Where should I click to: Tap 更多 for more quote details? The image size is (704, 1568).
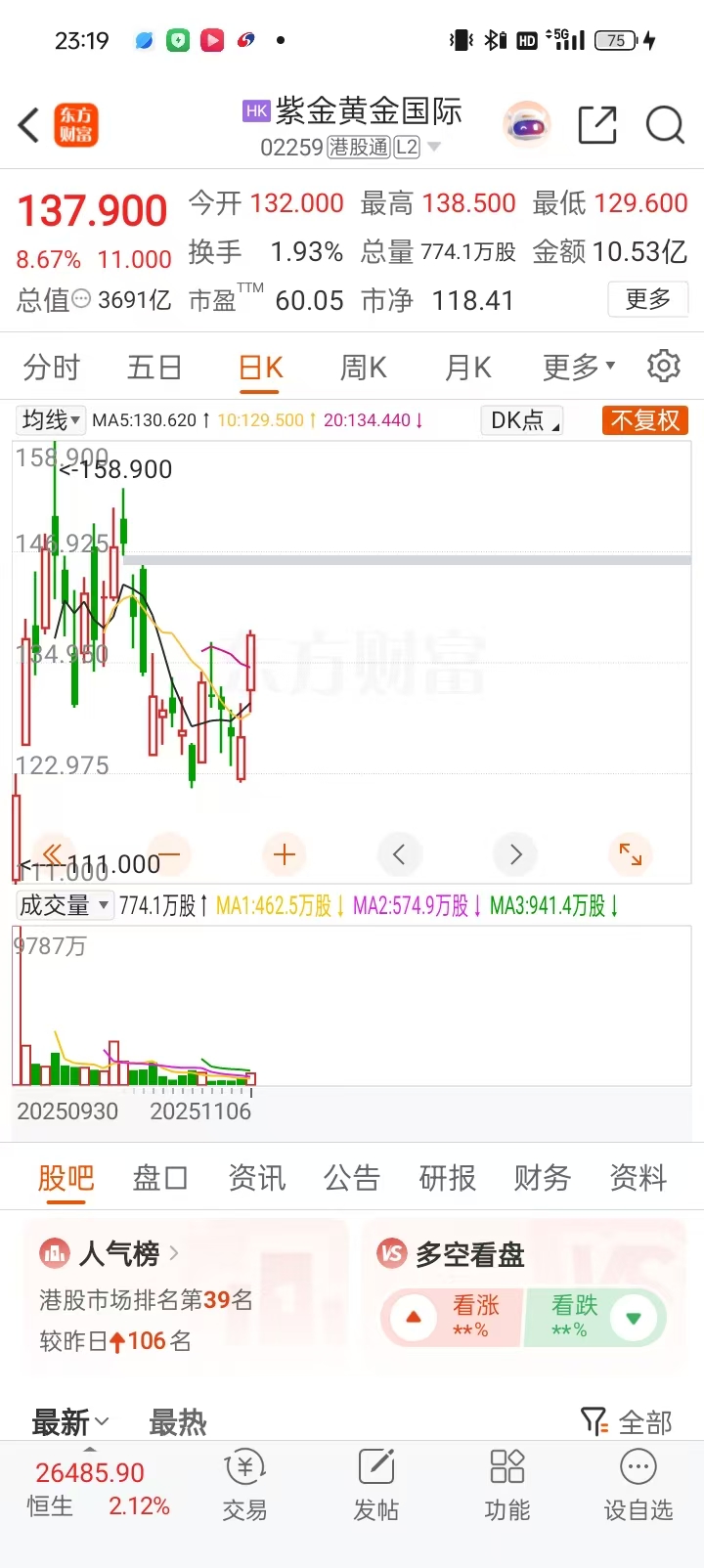pyautogui.click(x=647, y=299)
